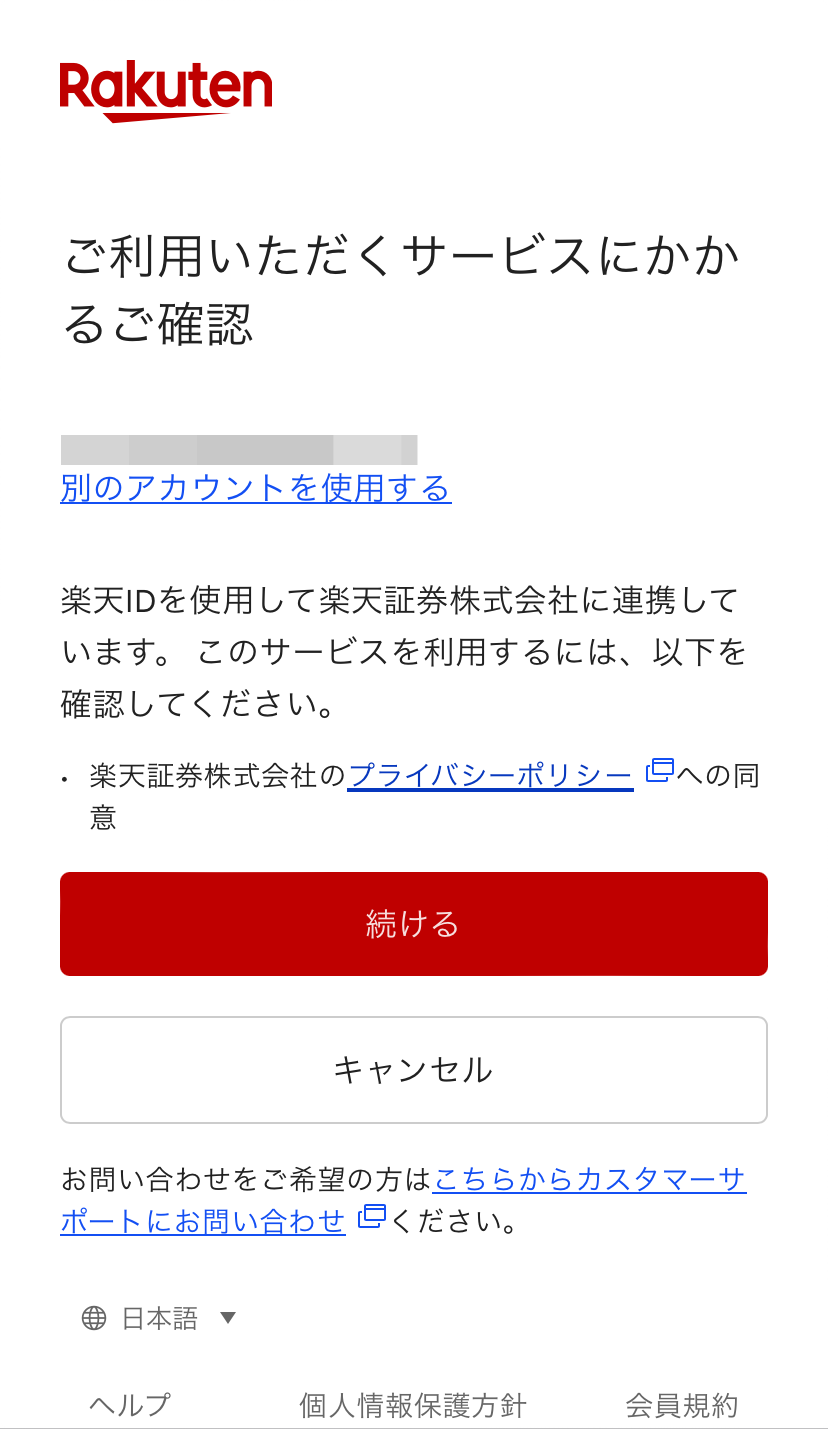Open the customer support inquiry link
The height and width of the screenshot is (1429, 828).
point(588,1180)
